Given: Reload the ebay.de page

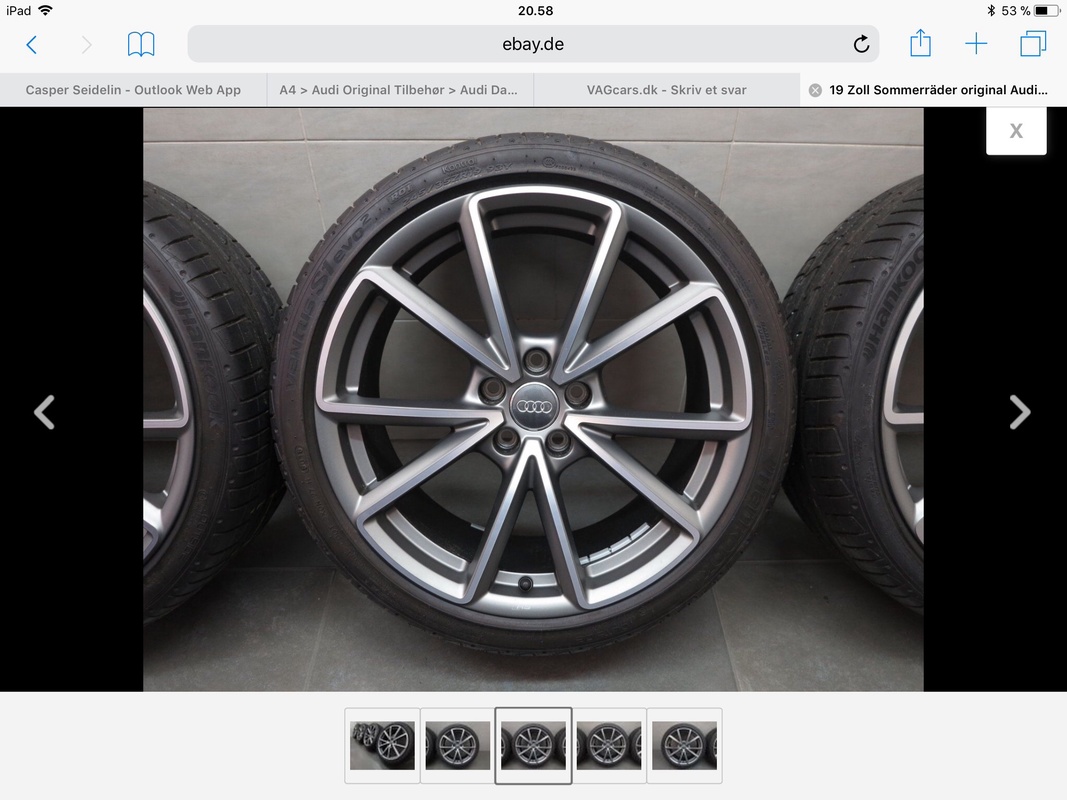Looking at the screenshot, I should pos(861,44).
